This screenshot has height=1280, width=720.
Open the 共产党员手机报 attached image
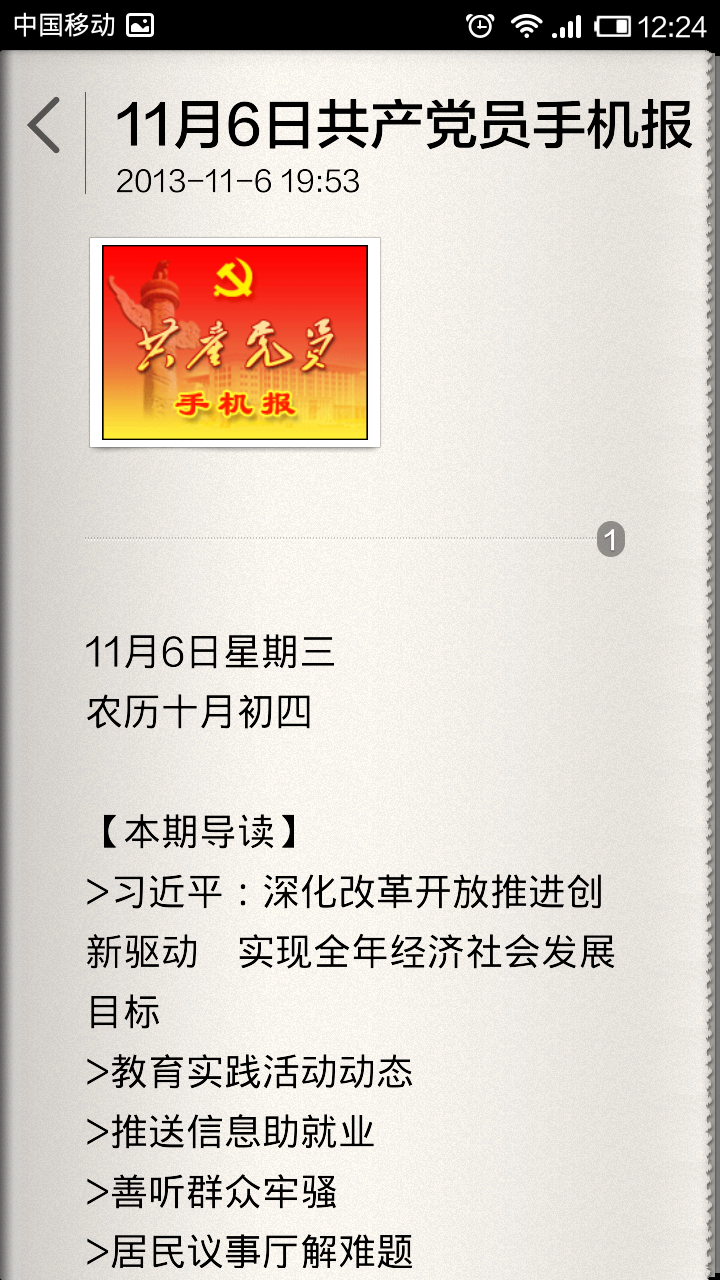(x=235, y=342)
